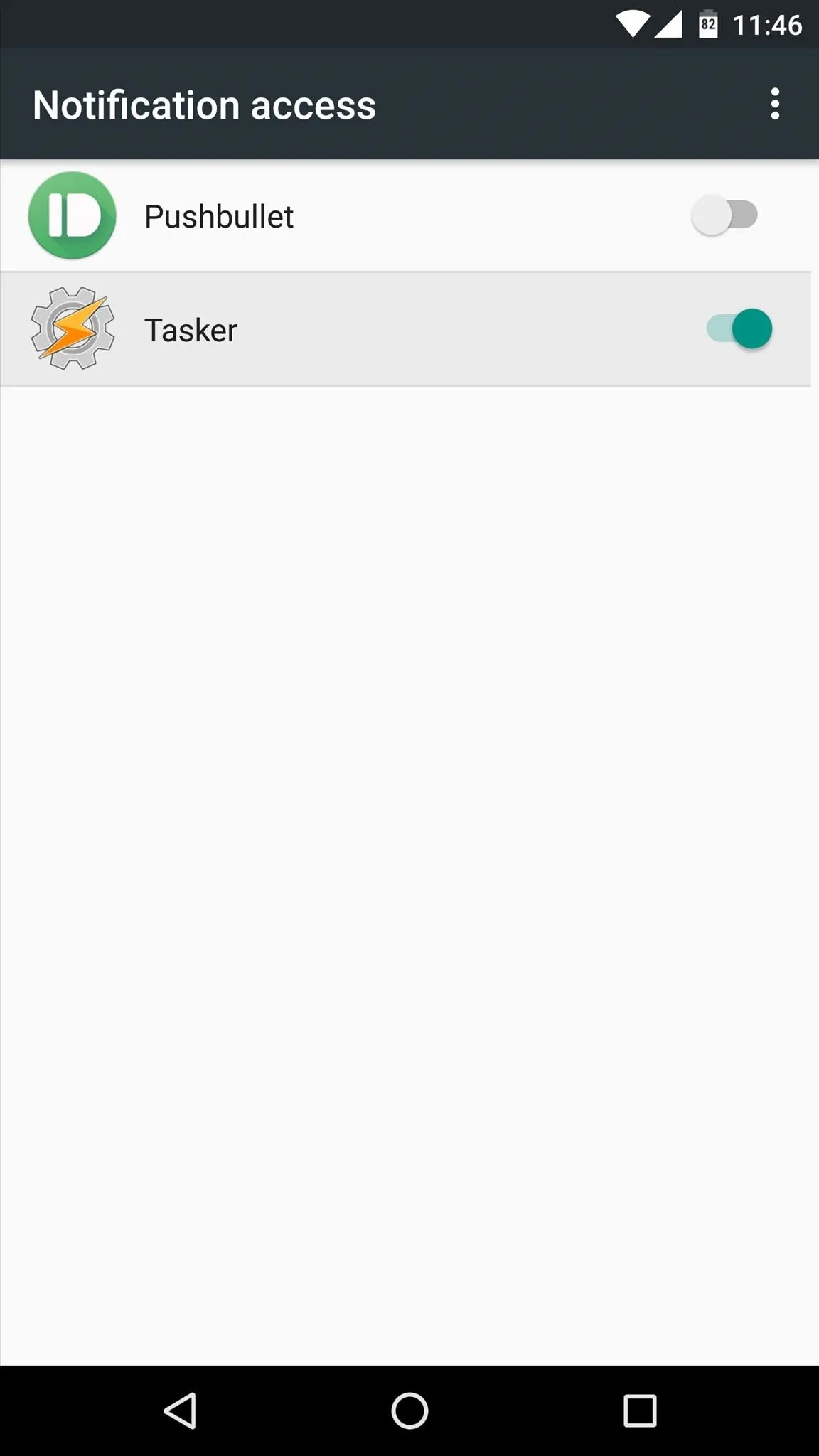The height and width of the screenshot is (1456, 819).
Task: Open the overflow menu in the app bar
Action: tap(775, 105)
